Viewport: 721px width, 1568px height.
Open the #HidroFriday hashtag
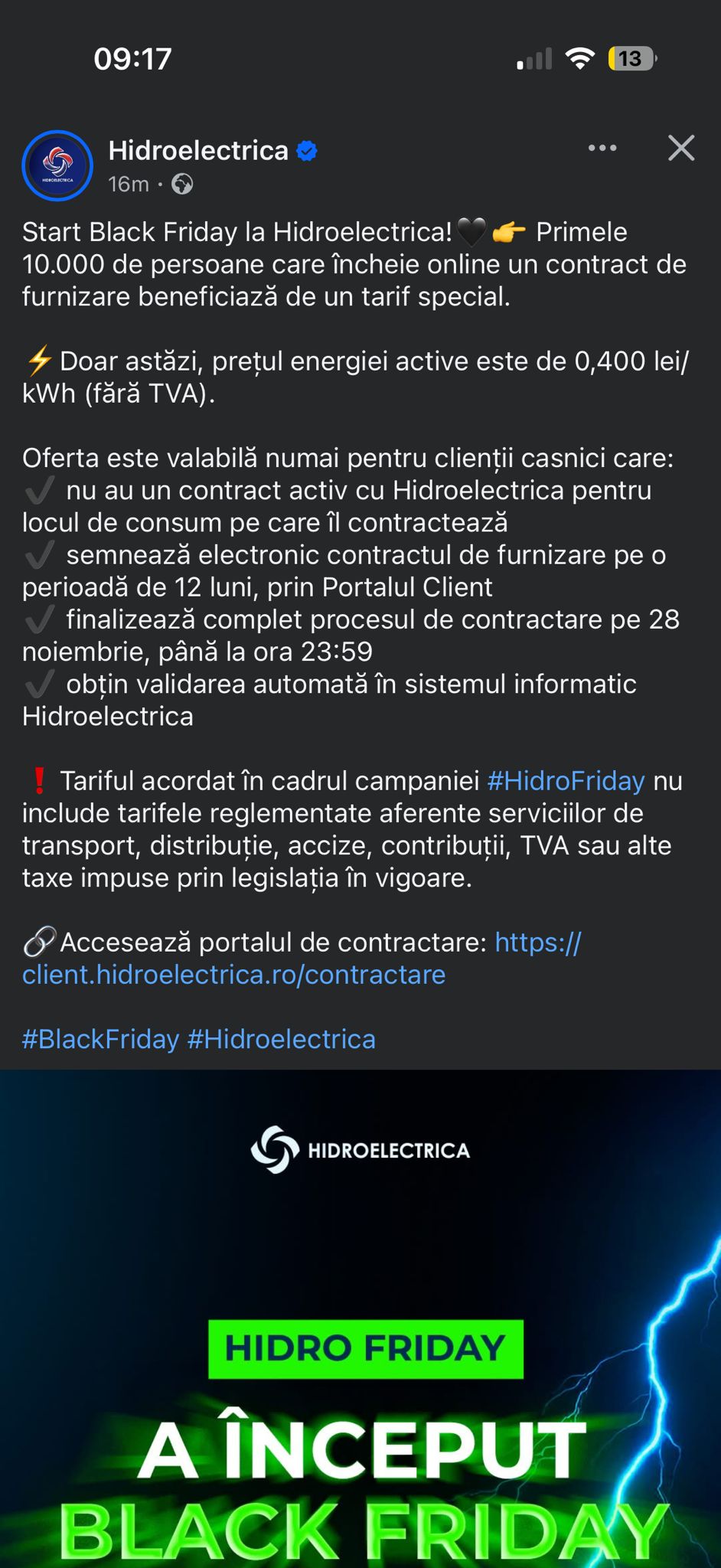point(566,781)
